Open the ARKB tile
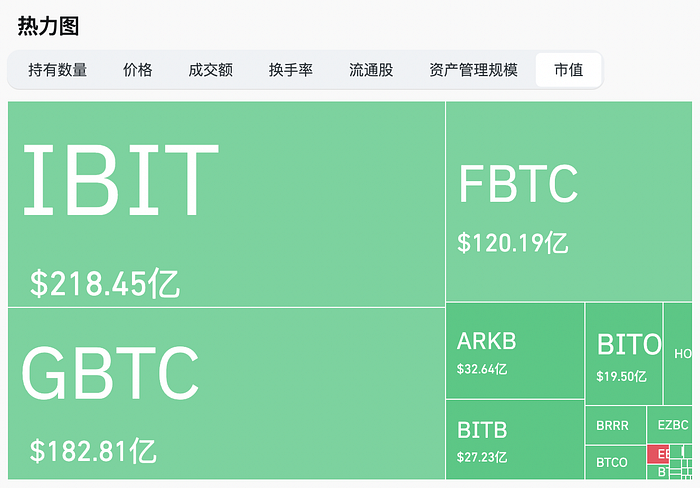700x488 pixels. [x=514, y=351]
